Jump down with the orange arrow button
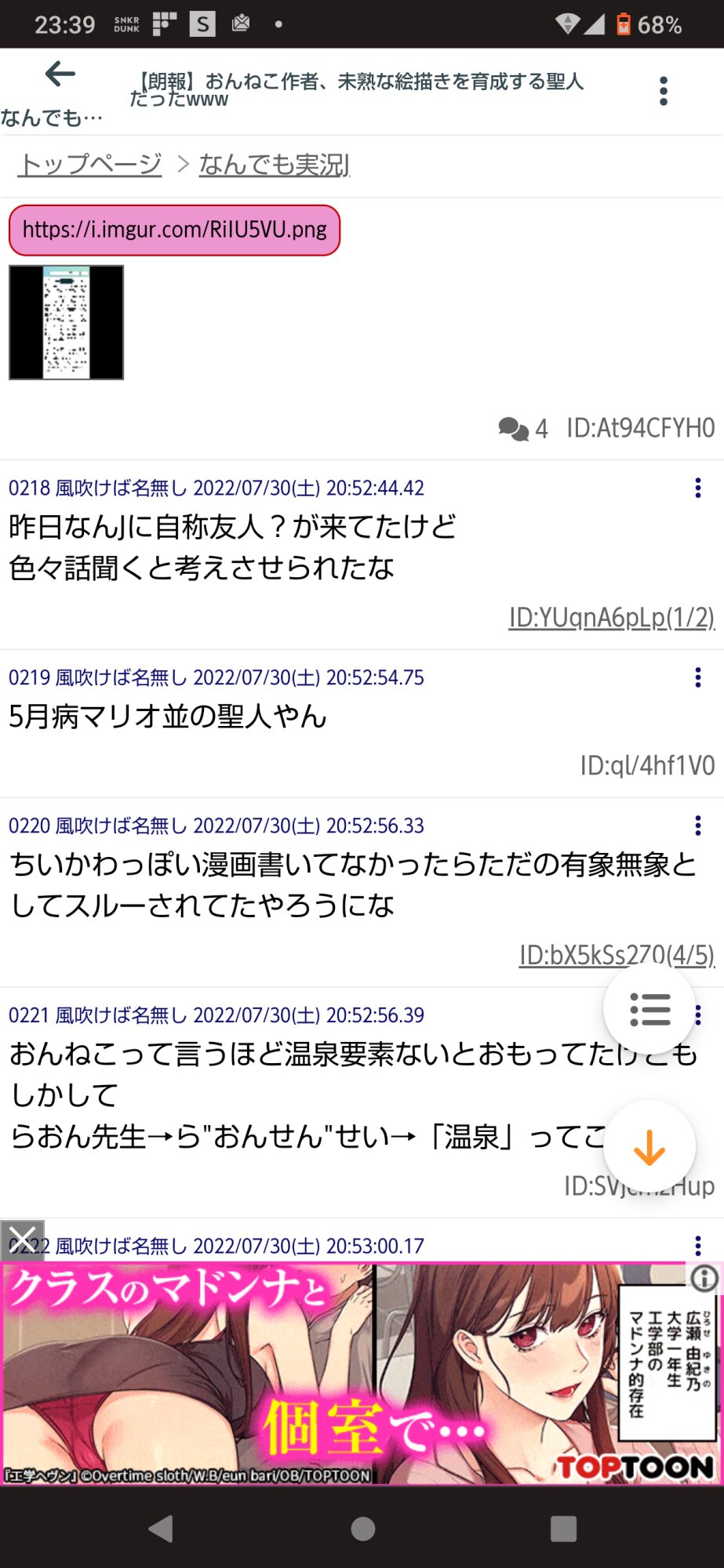The image size is (724, 1568). [x=649, y=1148]
